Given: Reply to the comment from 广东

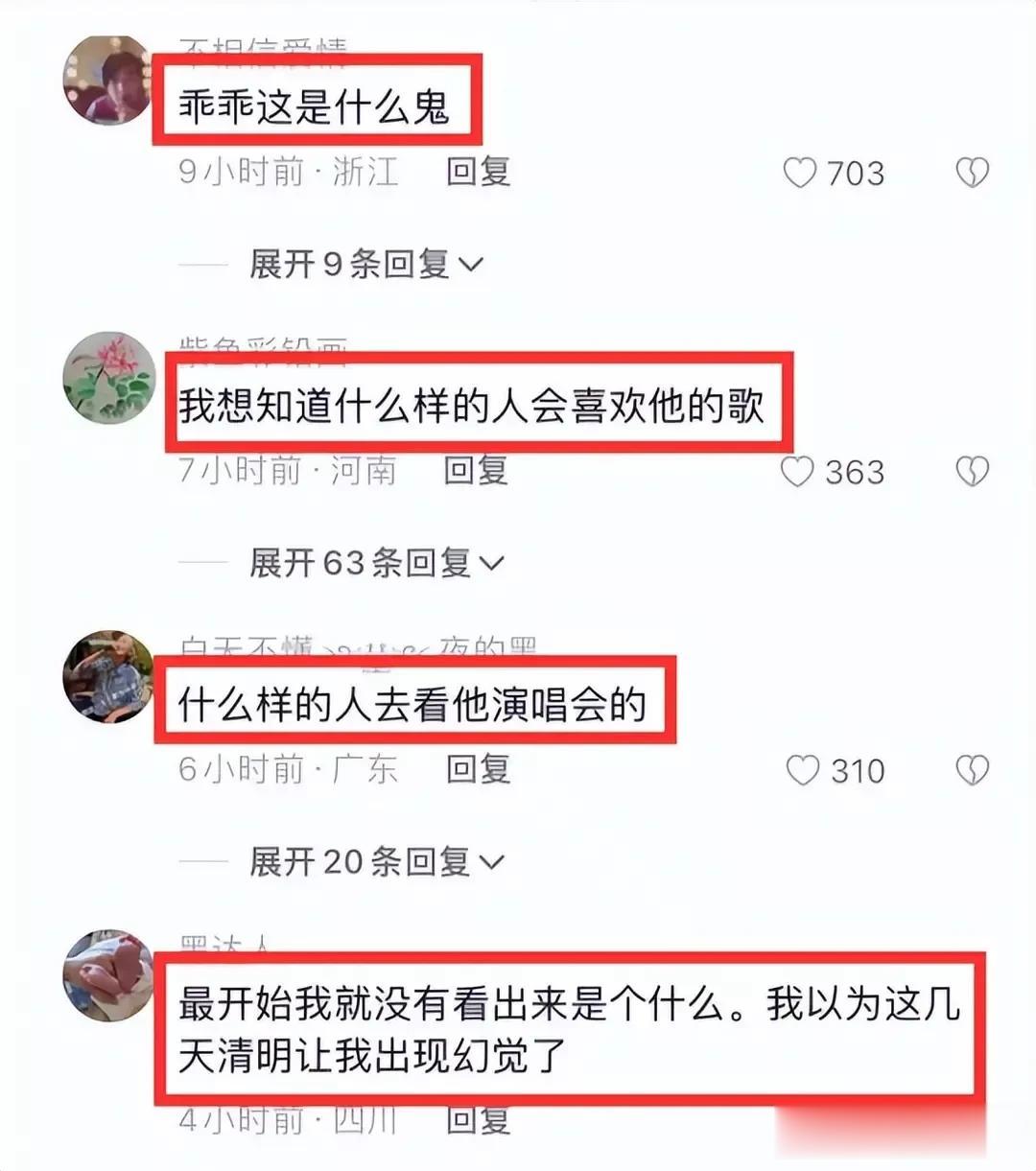Looking at the screenshot, I should pos(478,770).
